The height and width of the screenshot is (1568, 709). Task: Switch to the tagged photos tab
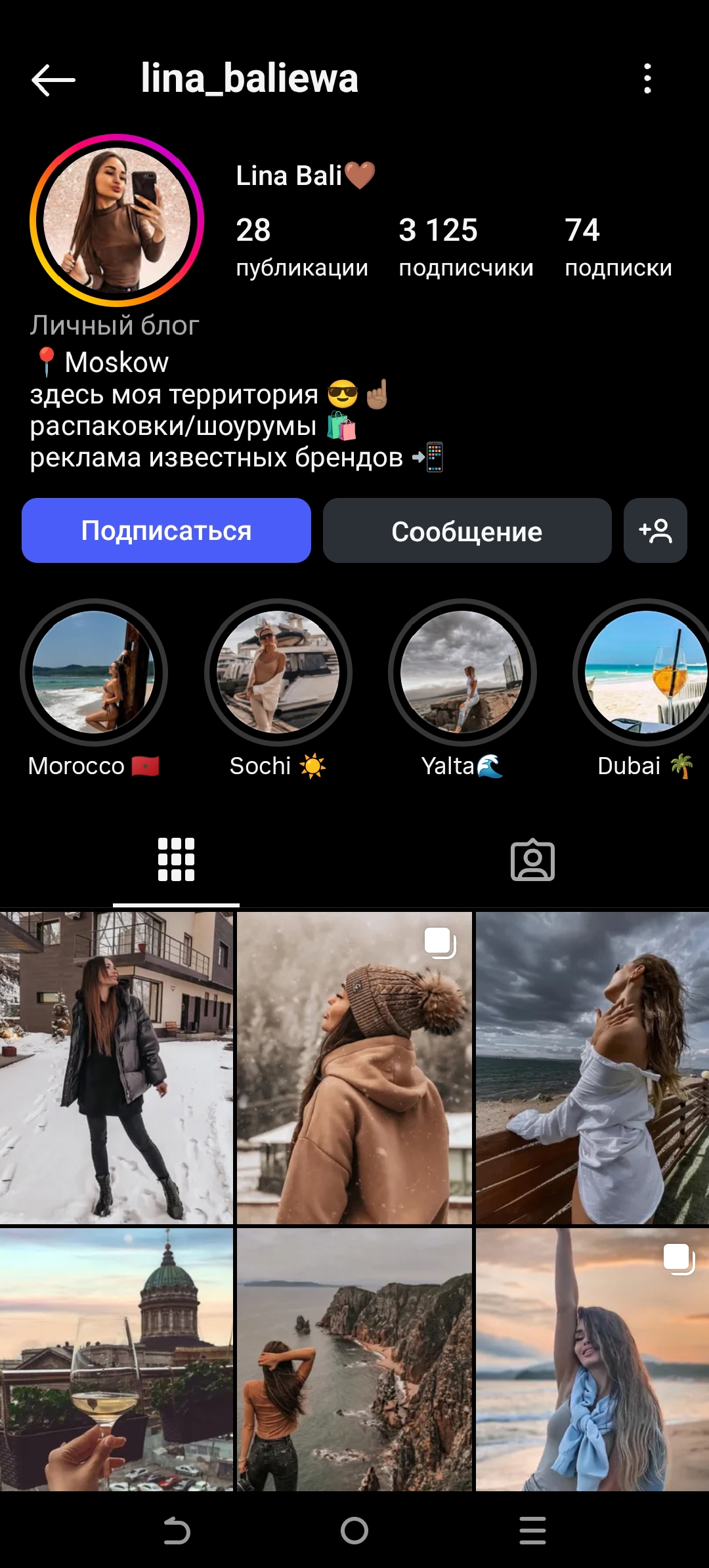pyautogui.click(x=532, y=859)
